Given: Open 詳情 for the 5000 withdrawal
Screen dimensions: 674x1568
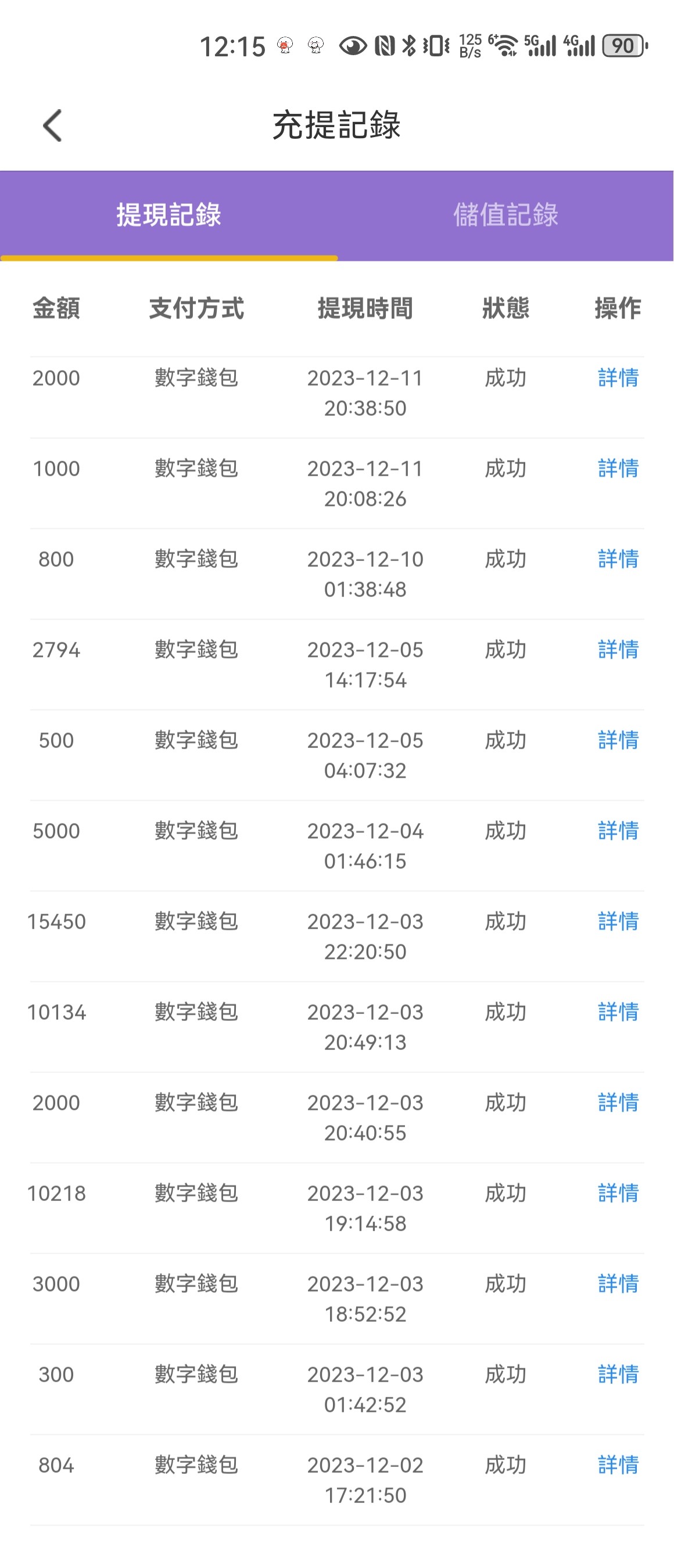Looking at the screenshot, I should click(x=618, y=831).
